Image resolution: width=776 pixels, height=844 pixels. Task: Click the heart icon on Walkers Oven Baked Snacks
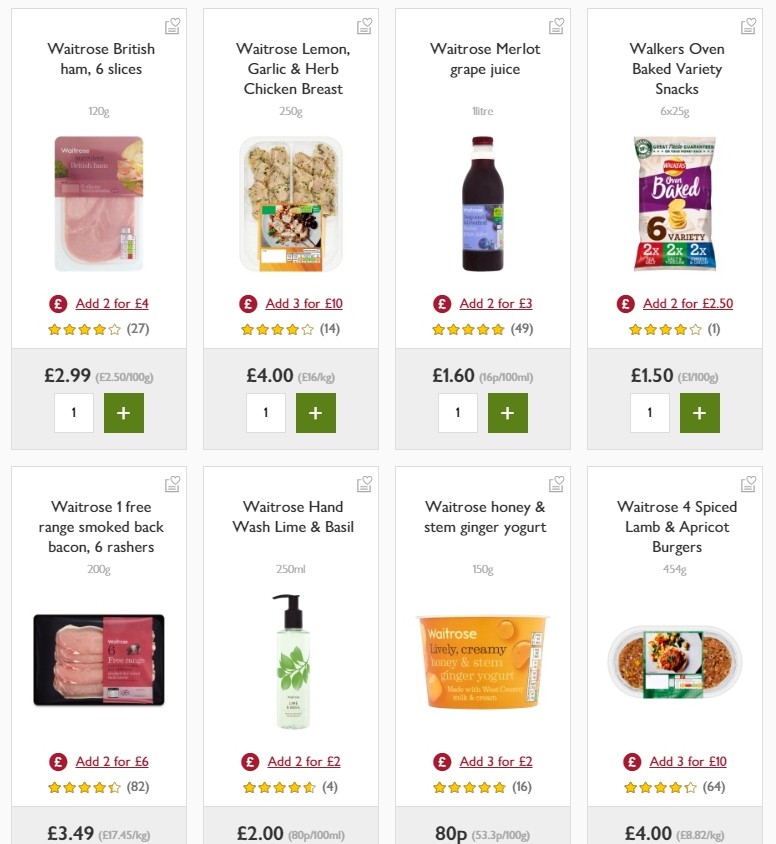748,26
